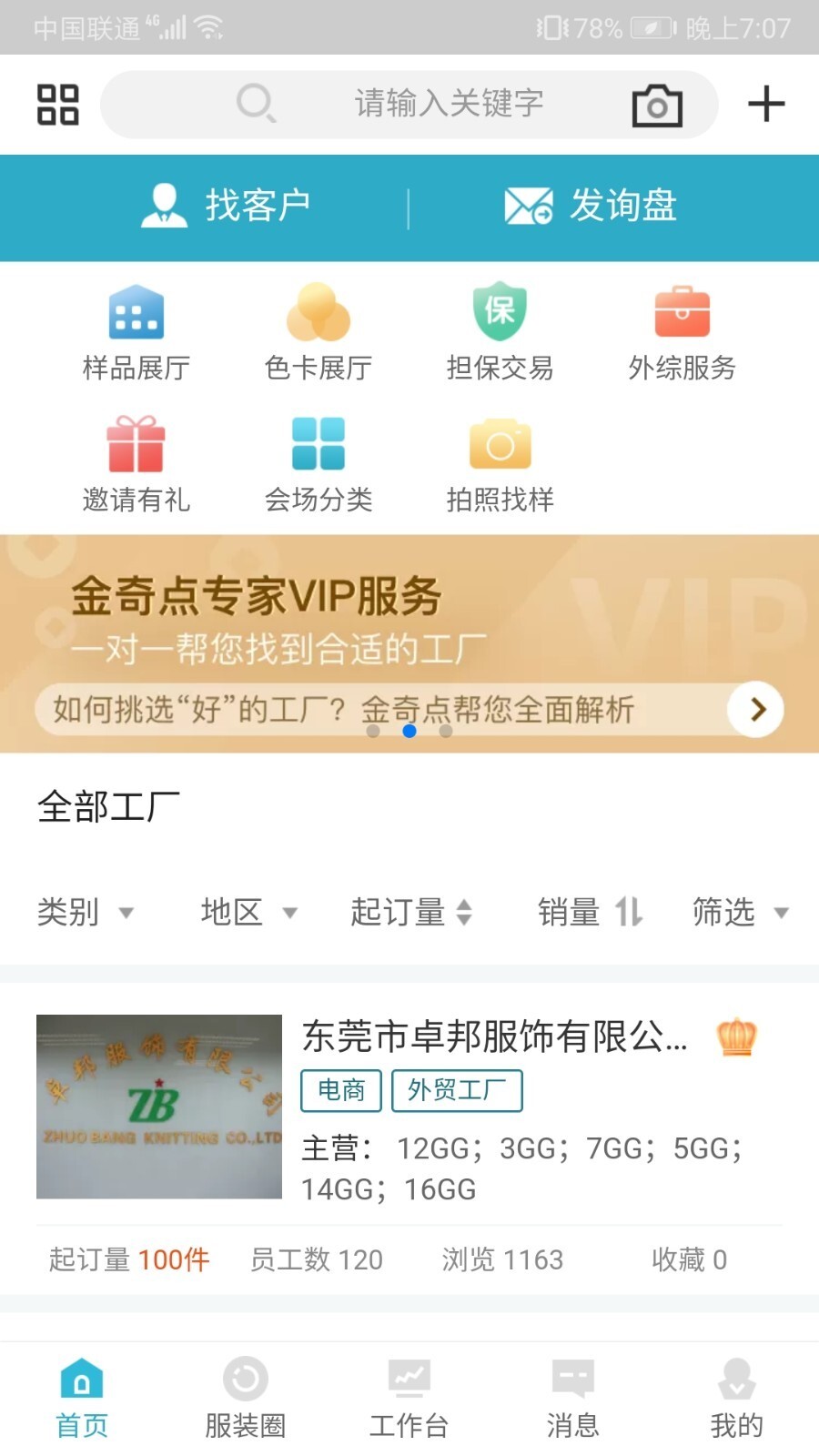Open the 色卡展厅 color card showroom

click(x=318, y=332)
